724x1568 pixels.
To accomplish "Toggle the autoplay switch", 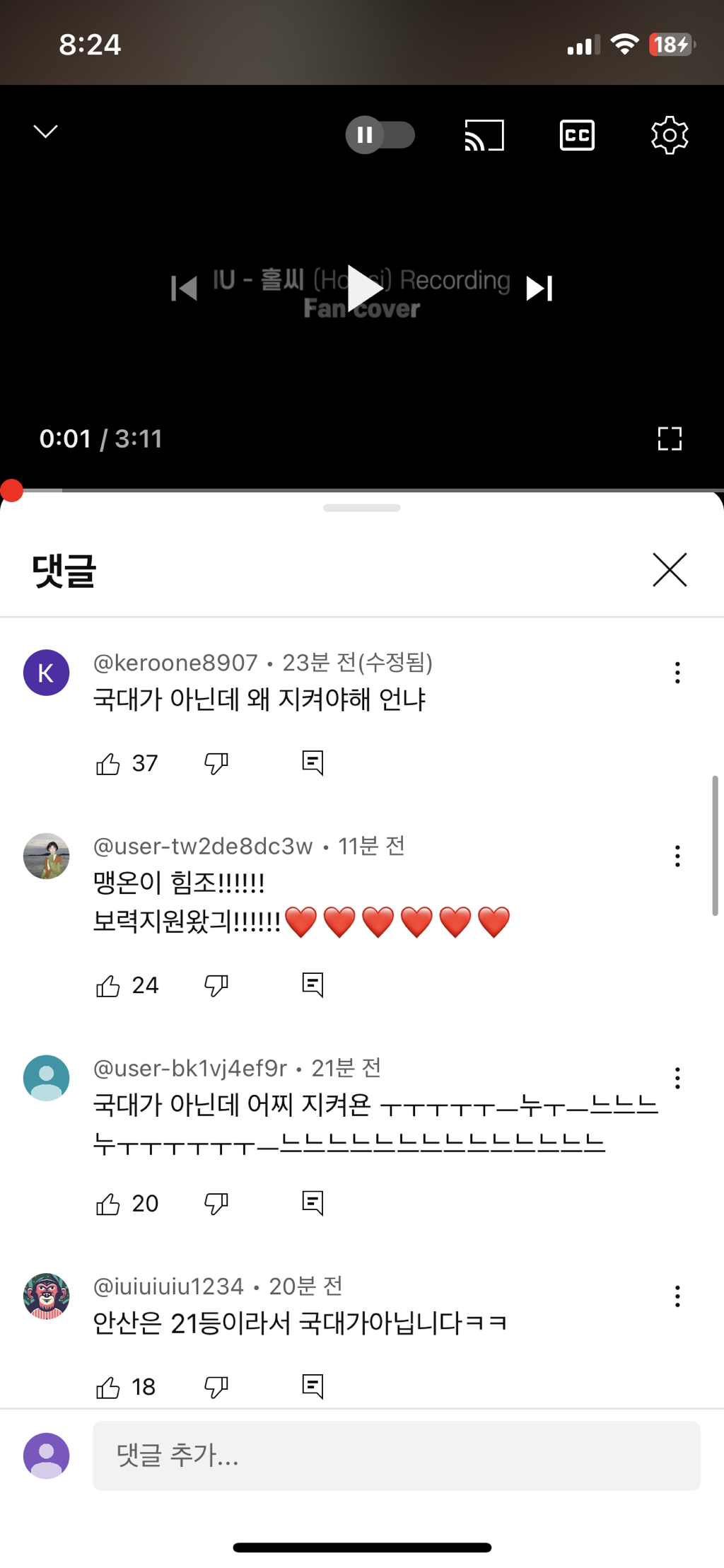I will (380, 134).
